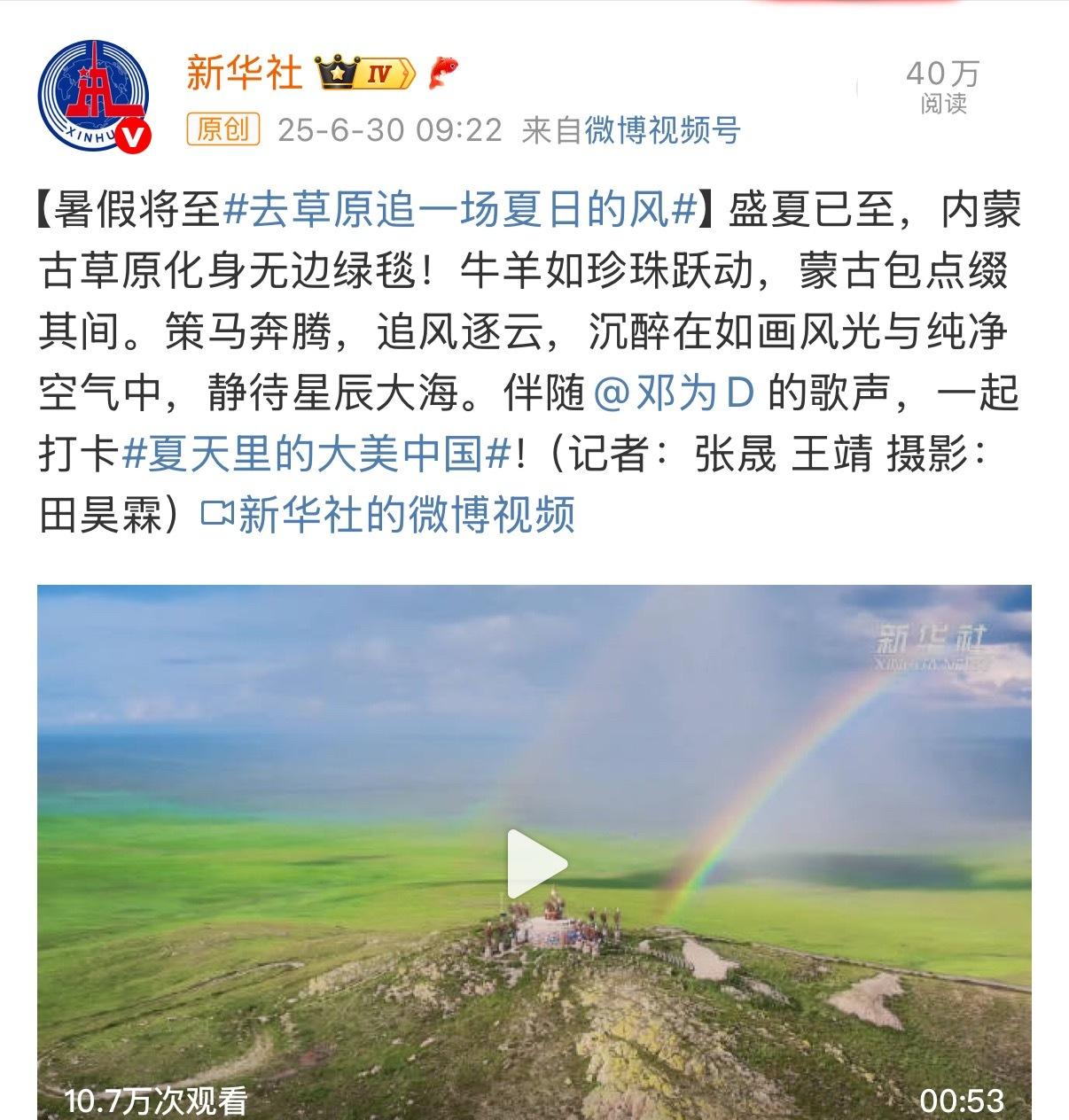The height and width of the screenshot is (1120, 1069).
Task: Open hashtag #去草原追一场夏日的风#
Action: [460, 211]
